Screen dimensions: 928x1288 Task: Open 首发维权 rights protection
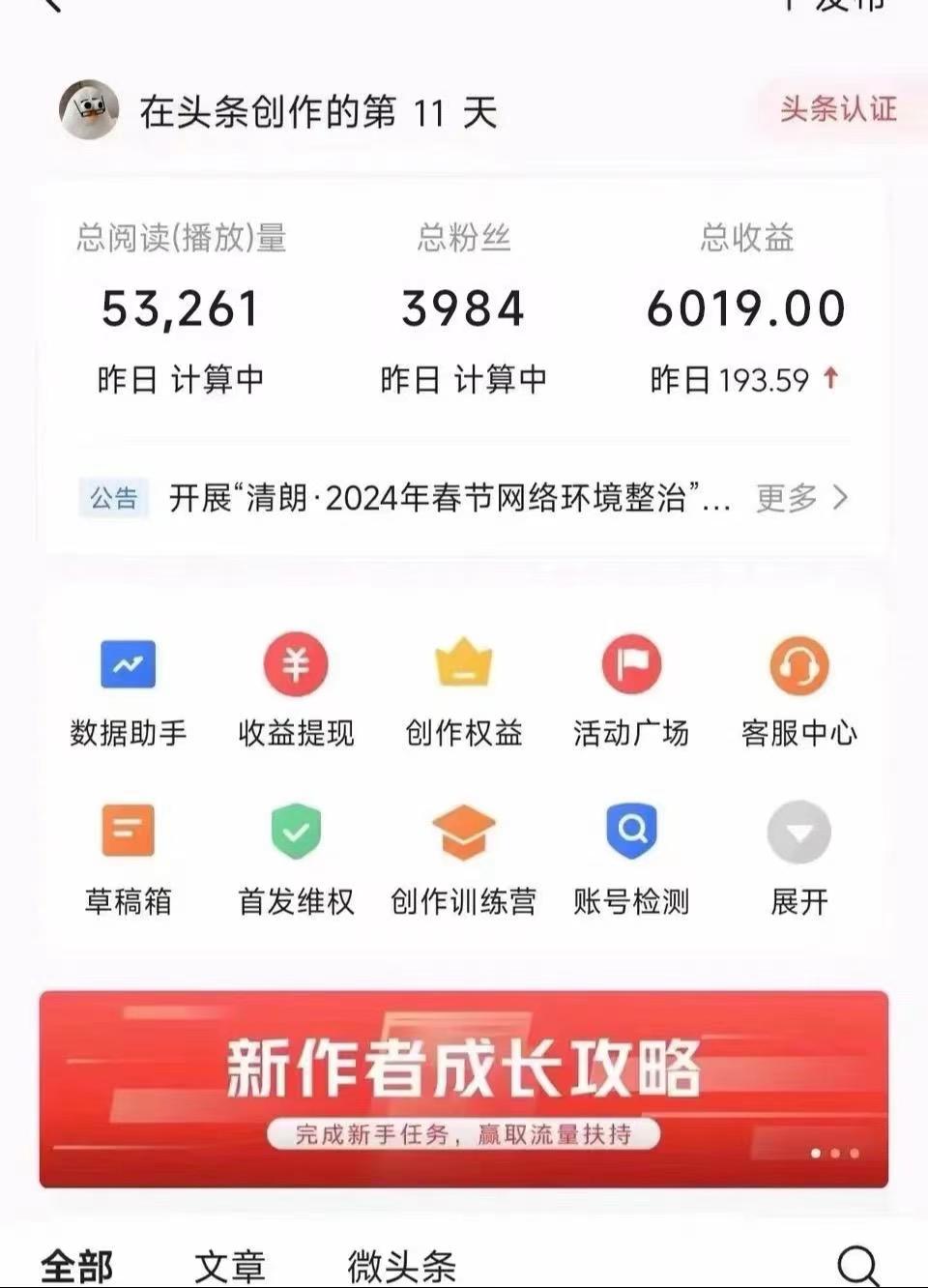296,857
